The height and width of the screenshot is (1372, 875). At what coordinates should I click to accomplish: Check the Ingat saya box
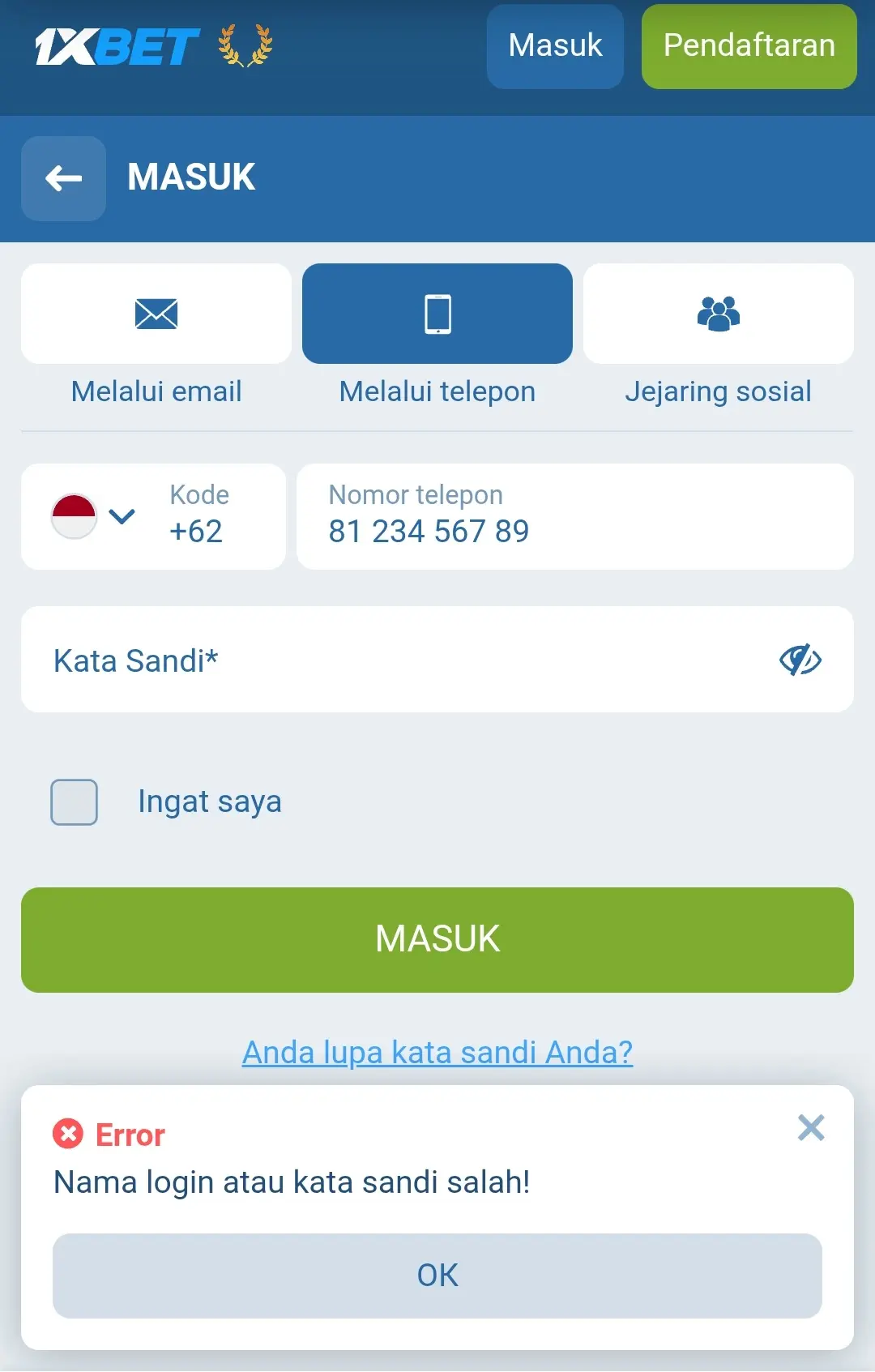point(75,802)
